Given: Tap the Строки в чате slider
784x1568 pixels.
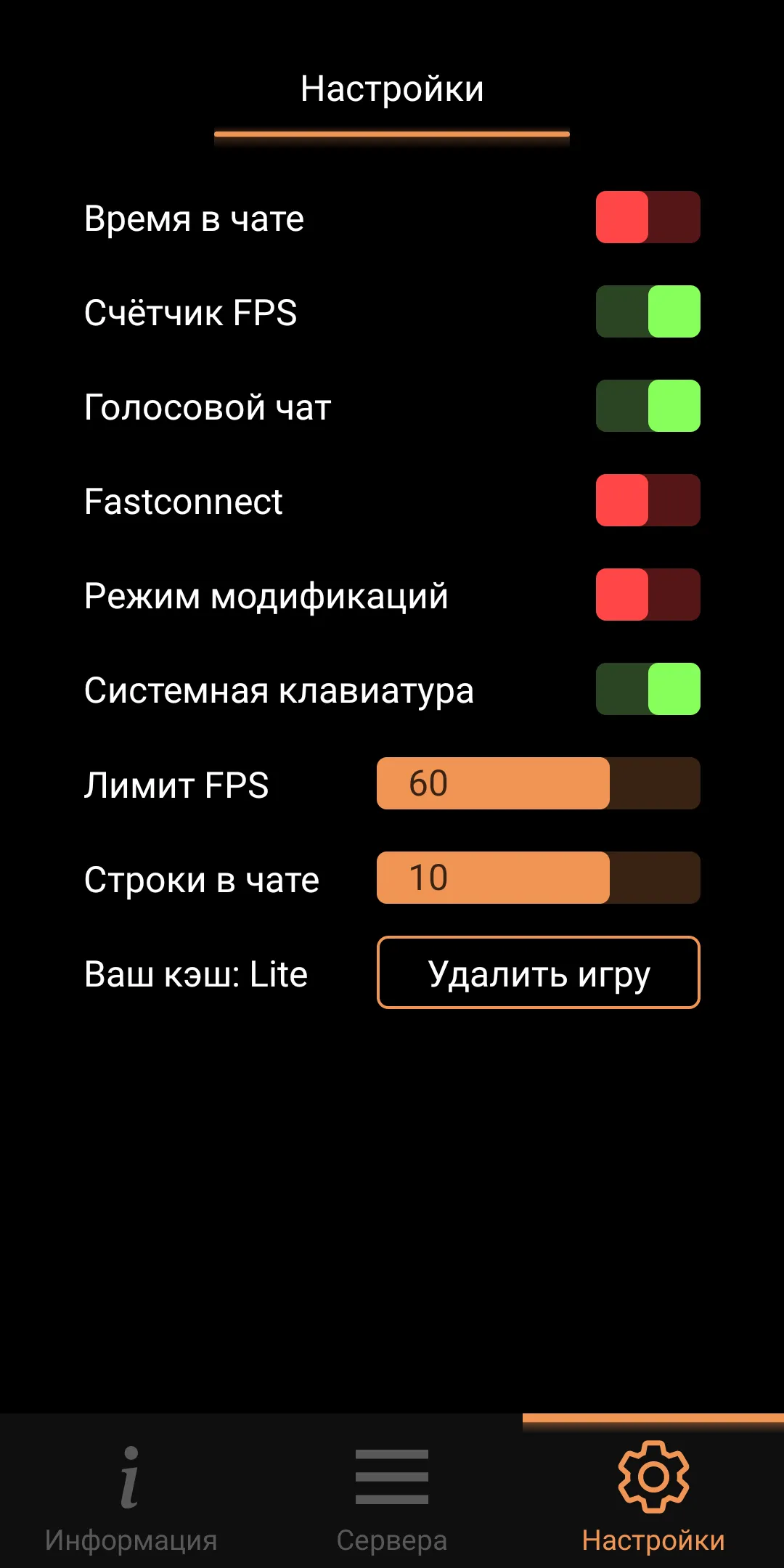Looking at the screenshot, I should point(538,878).
